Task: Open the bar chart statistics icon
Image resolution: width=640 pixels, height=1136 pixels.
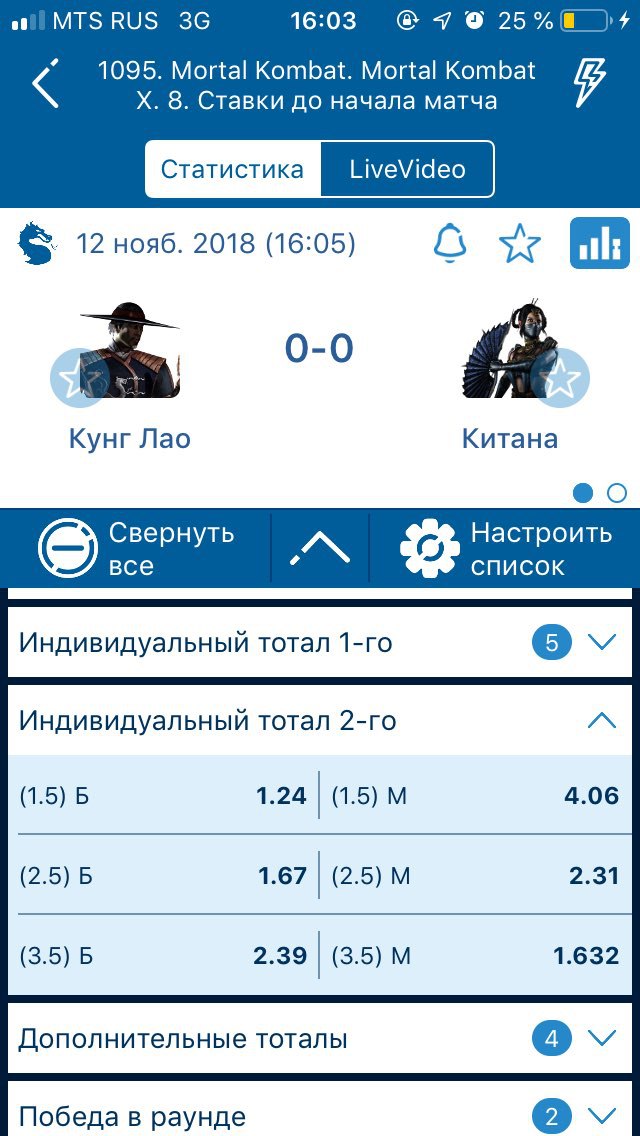Action: click(599, 243)
